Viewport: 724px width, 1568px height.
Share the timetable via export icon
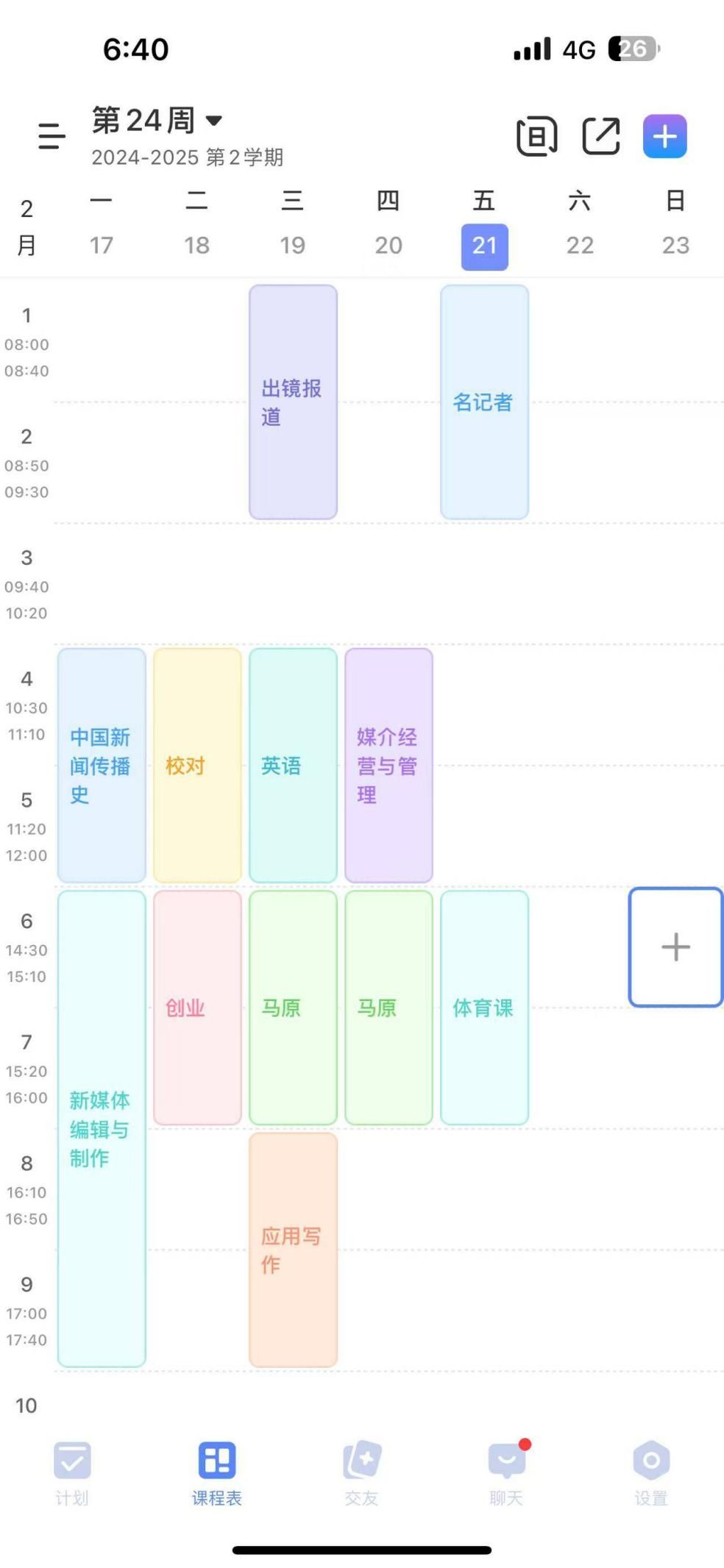pyautogui.click(x=601, y=136)
